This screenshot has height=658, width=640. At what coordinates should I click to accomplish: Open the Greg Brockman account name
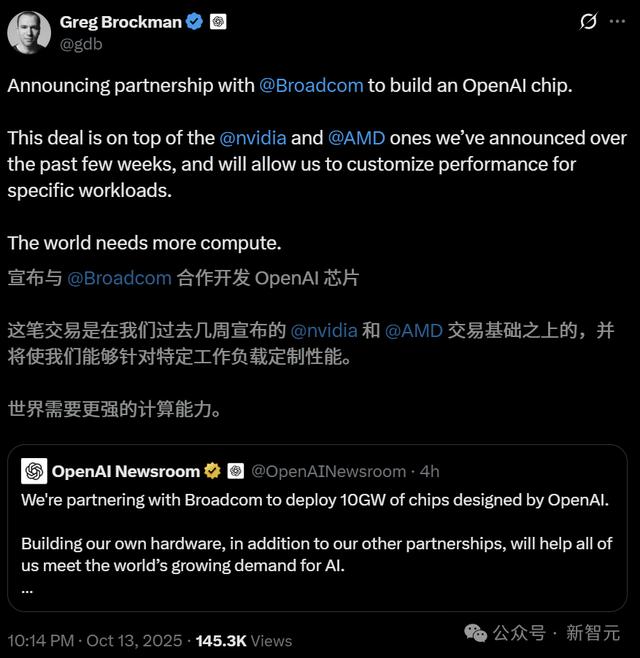[120, 22]
